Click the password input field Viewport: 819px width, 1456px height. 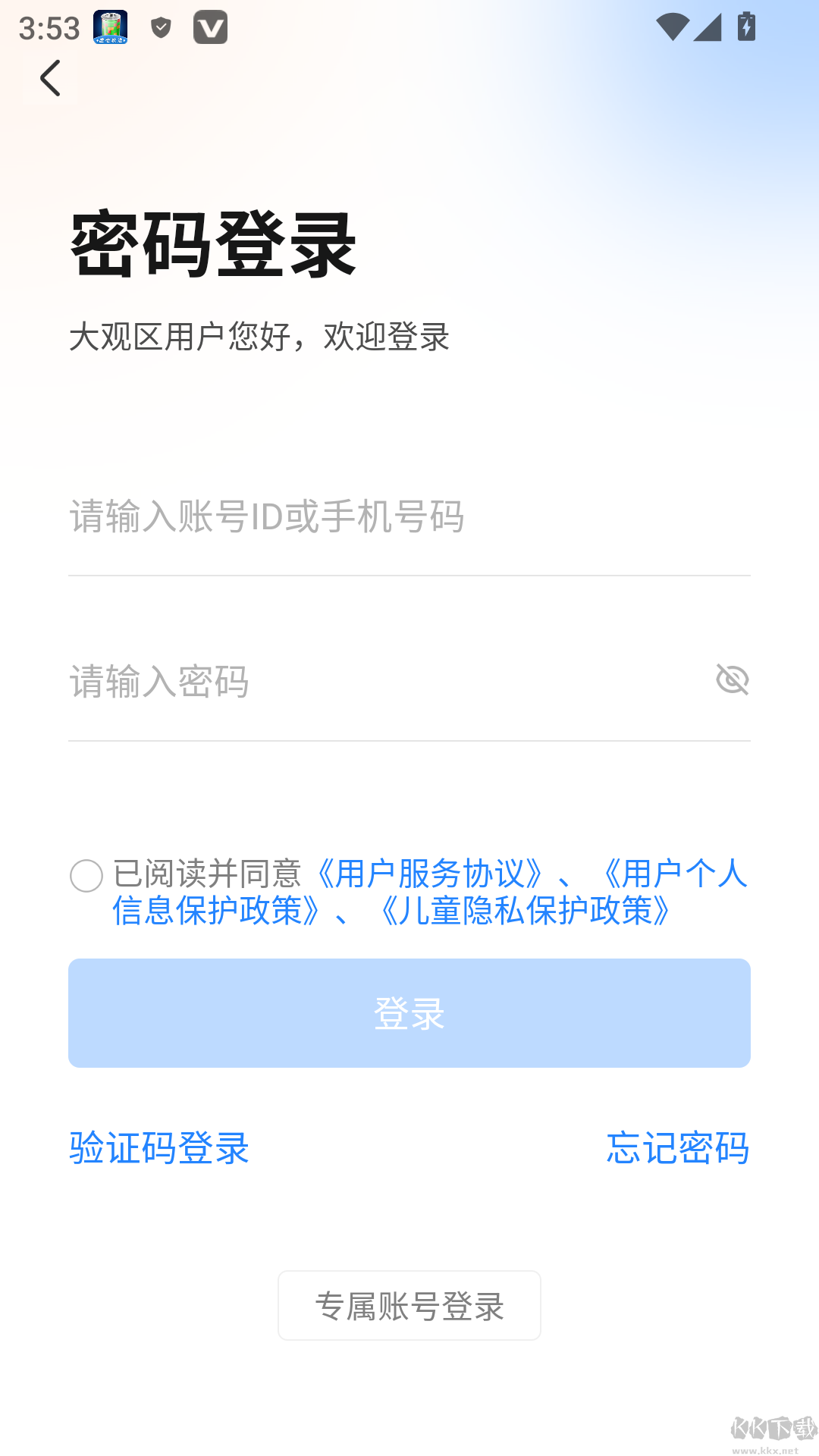tap(303, 680)
